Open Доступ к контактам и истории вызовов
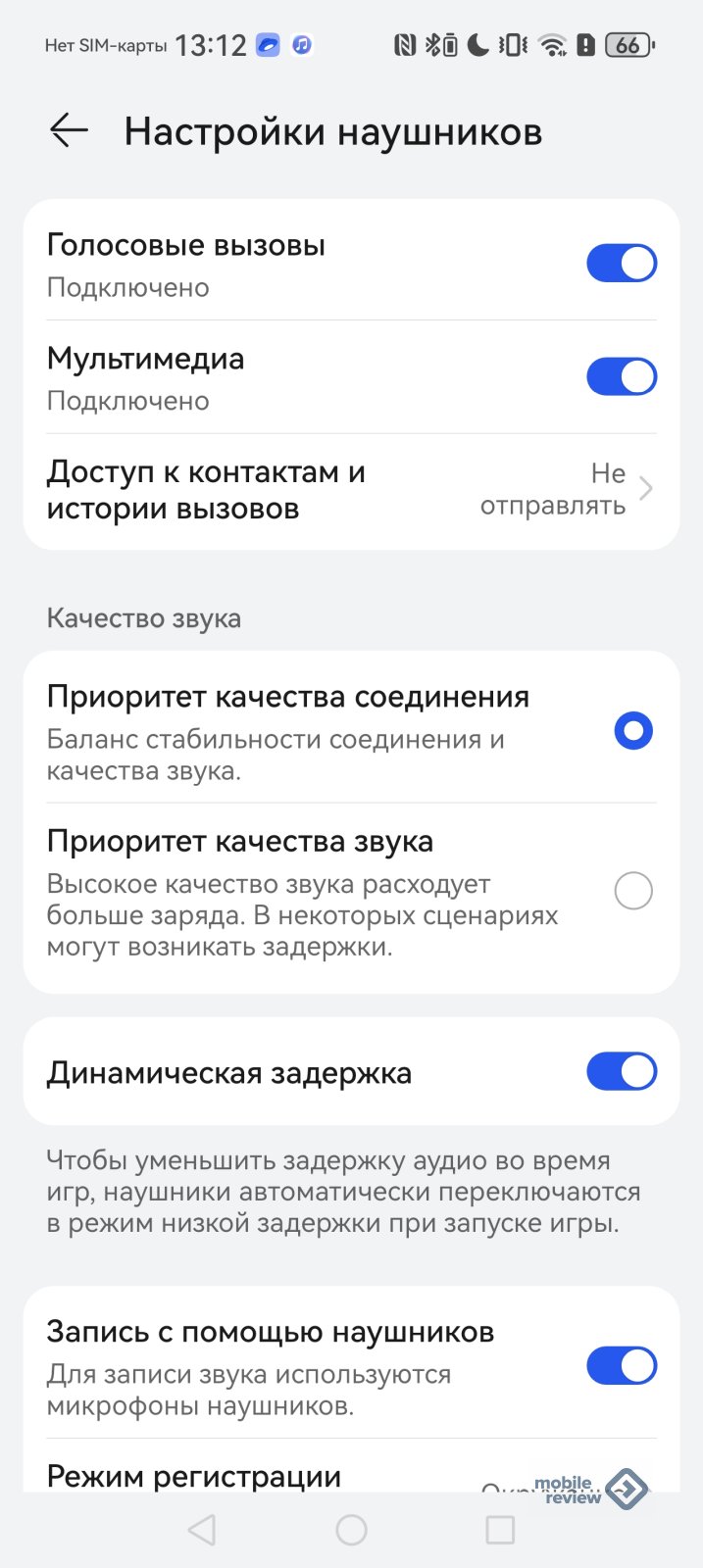 (351, 490)
